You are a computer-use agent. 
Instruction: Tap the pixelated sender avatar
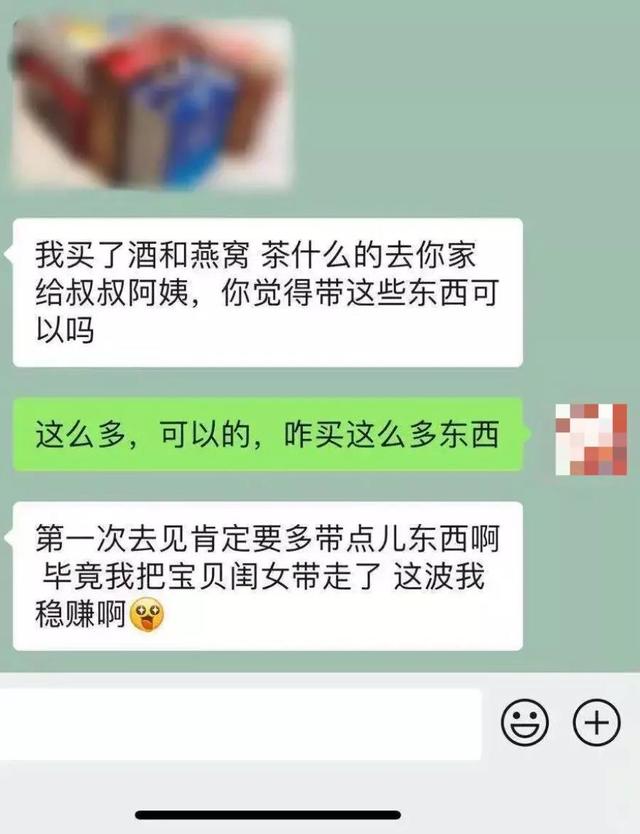(x=592, y=437)
